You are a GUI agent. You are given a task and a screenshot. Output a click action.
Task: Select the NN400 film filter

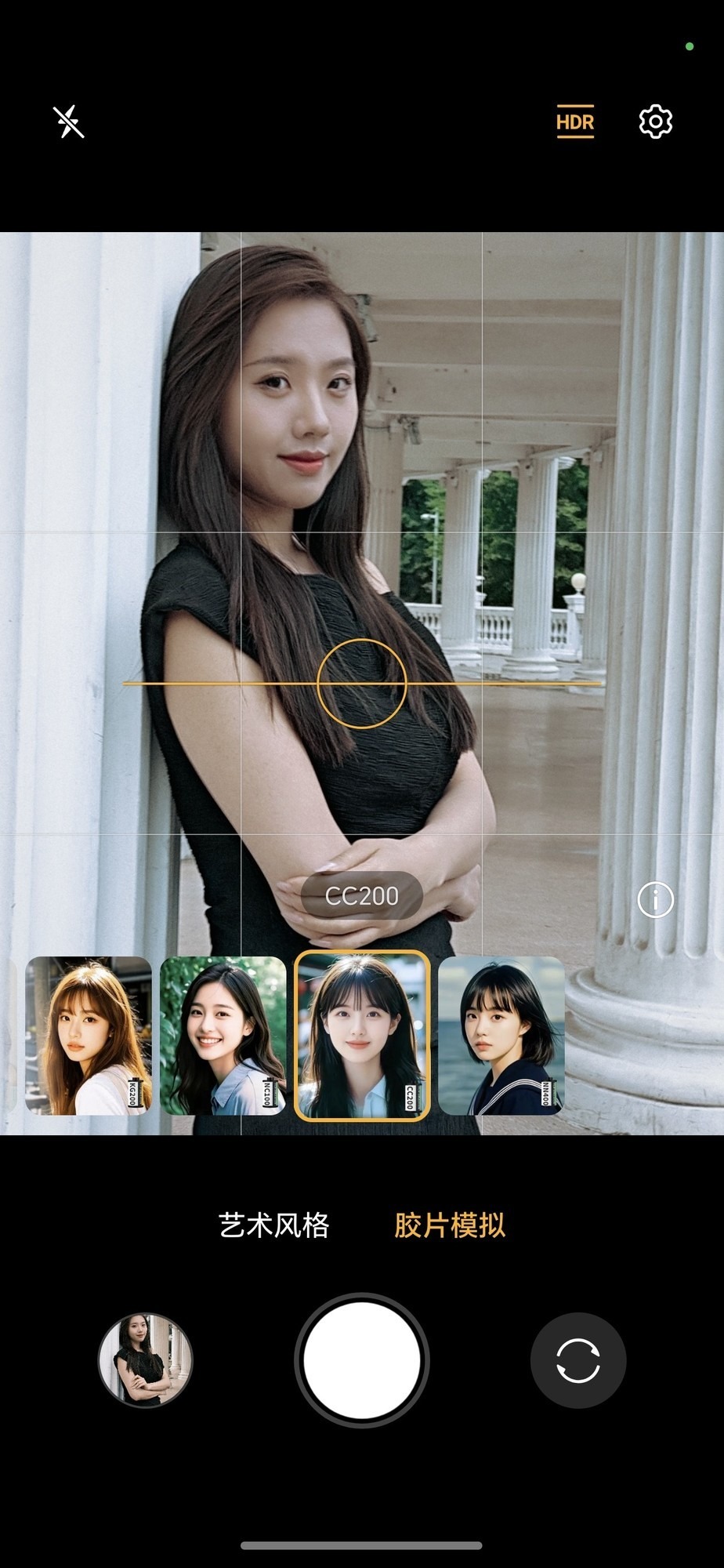coord(501,1035)
